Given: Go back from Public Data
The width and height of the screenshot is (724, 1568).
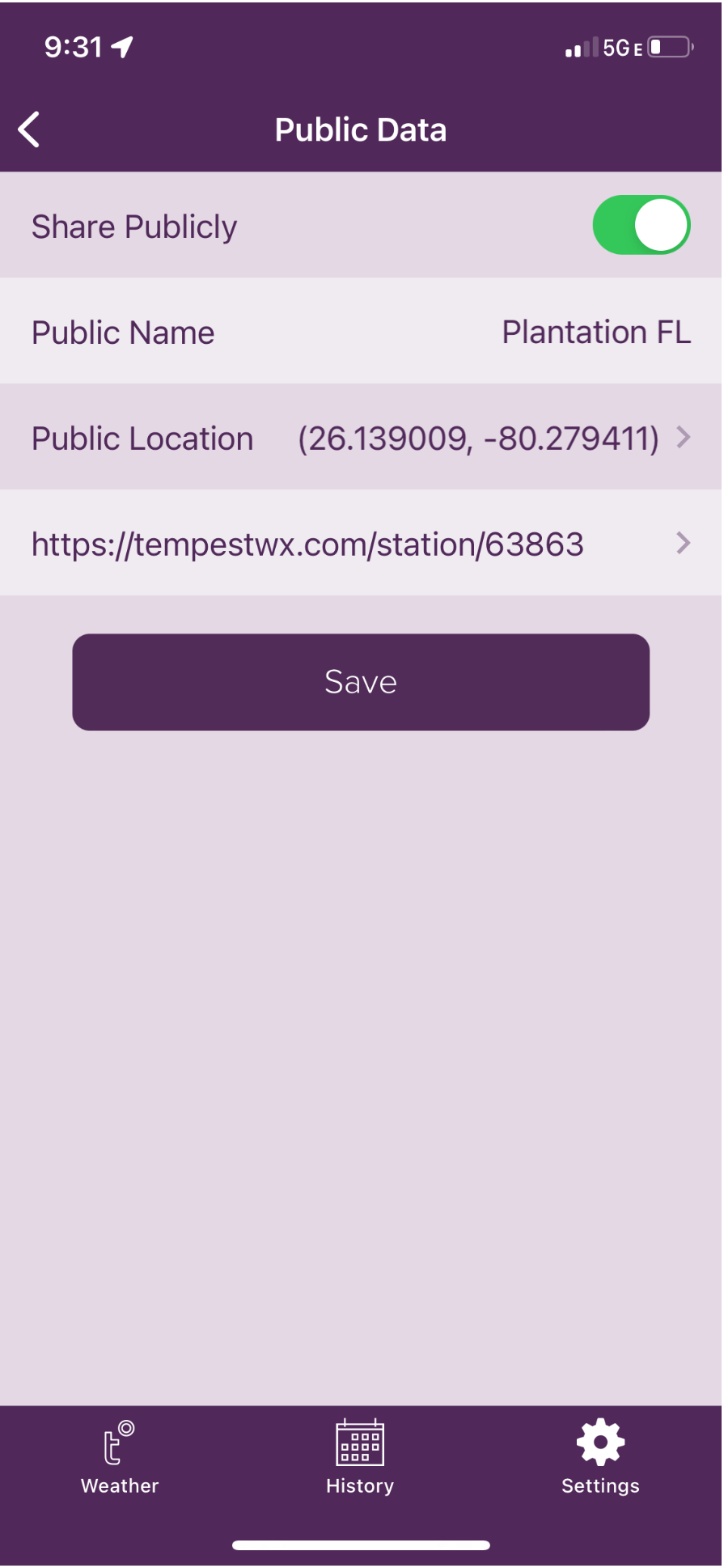Looking at the screenshot, I should click(x=29, y=129).
